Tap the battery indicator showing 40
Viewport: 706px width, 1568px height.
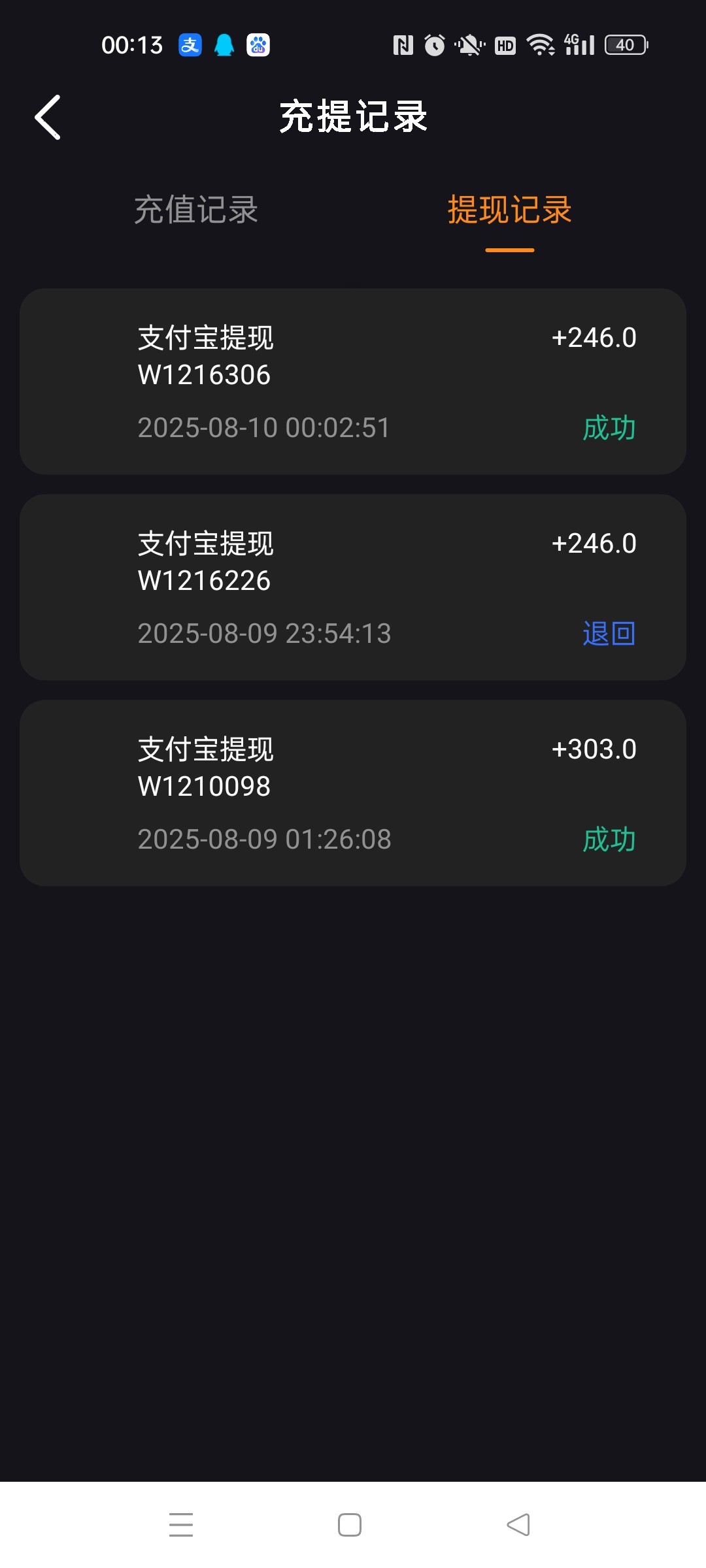pyautogui.click(x=626, y=44)
